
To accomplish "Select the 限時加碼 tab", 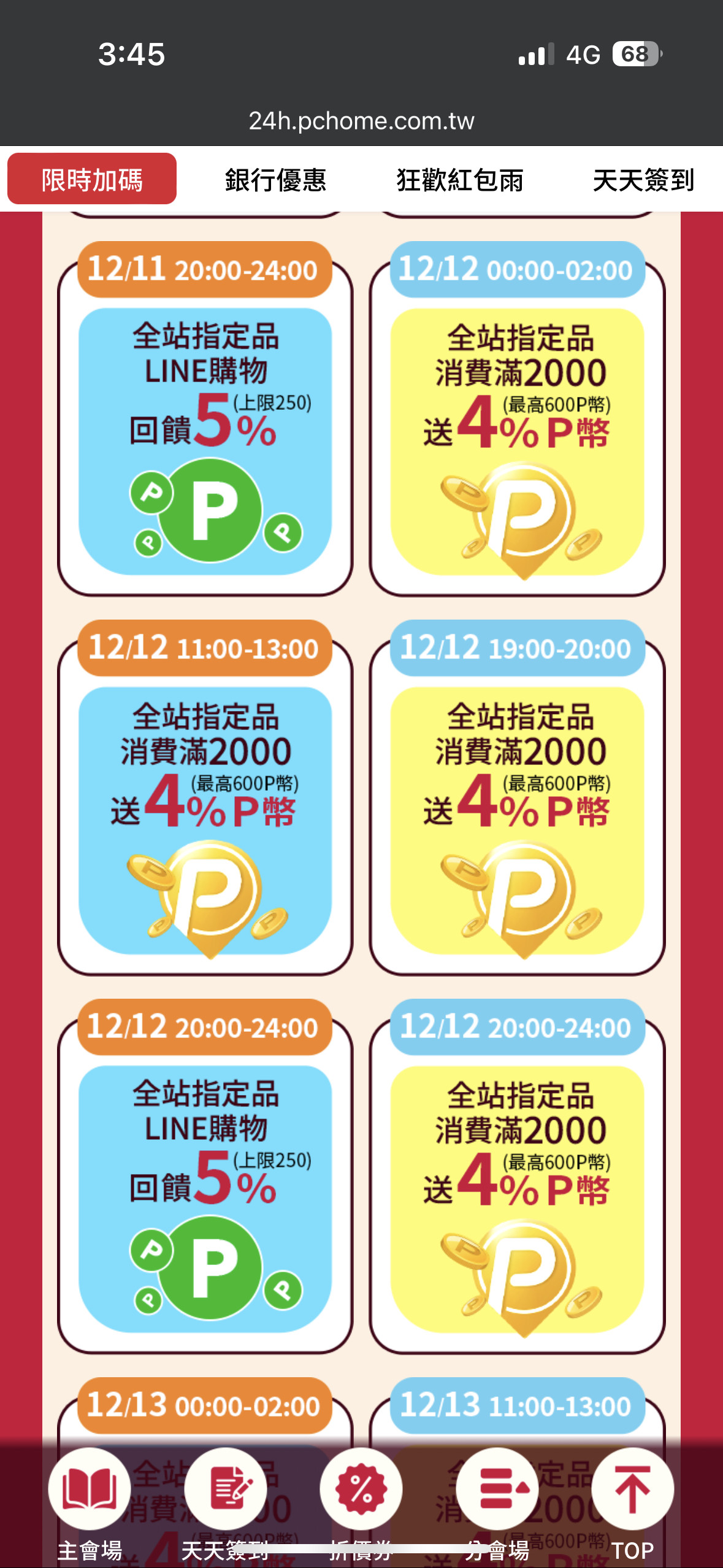I will (92, 179).
